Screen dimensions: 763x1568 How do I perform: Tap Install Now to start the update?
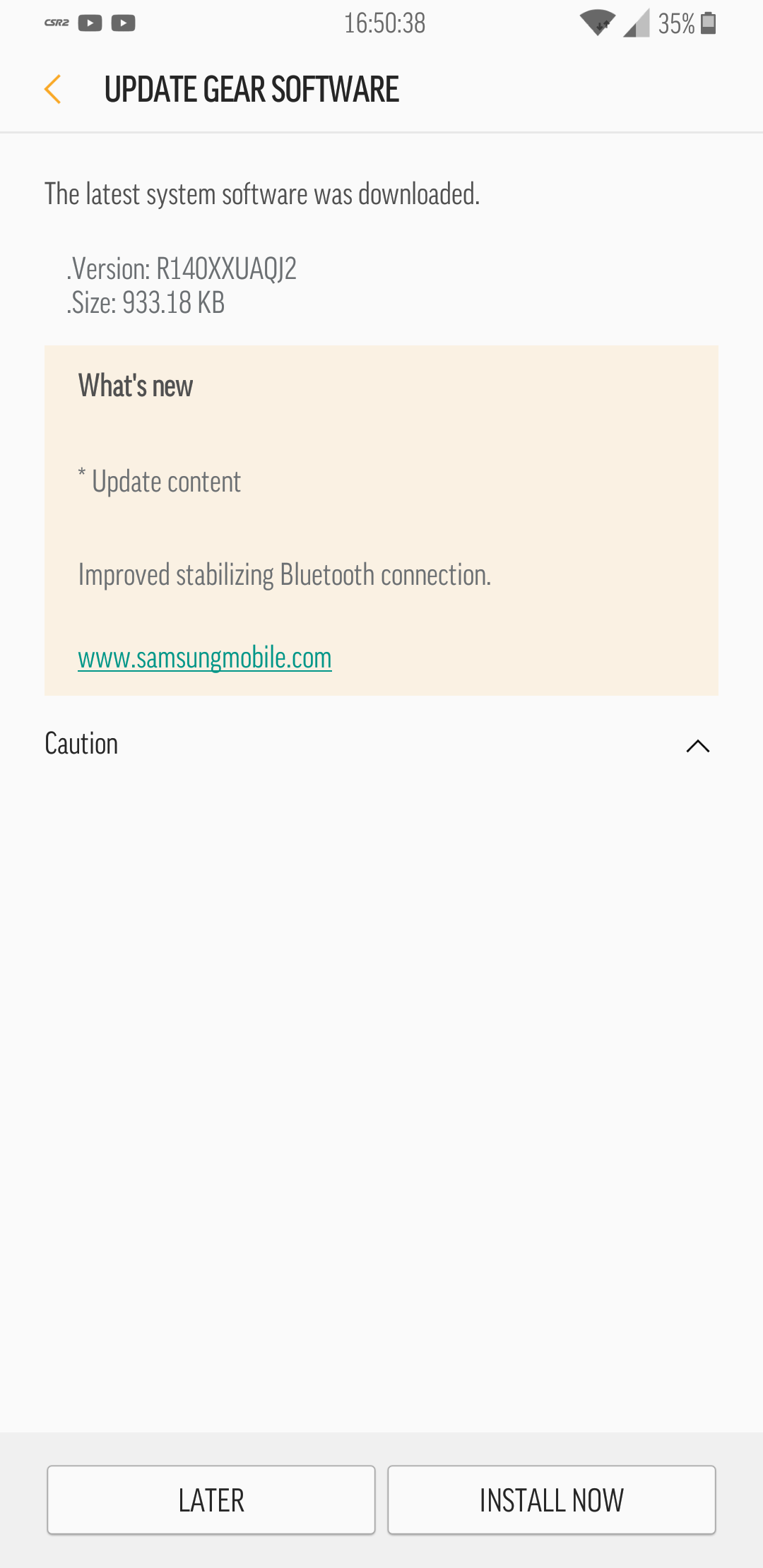point(551,1500)
